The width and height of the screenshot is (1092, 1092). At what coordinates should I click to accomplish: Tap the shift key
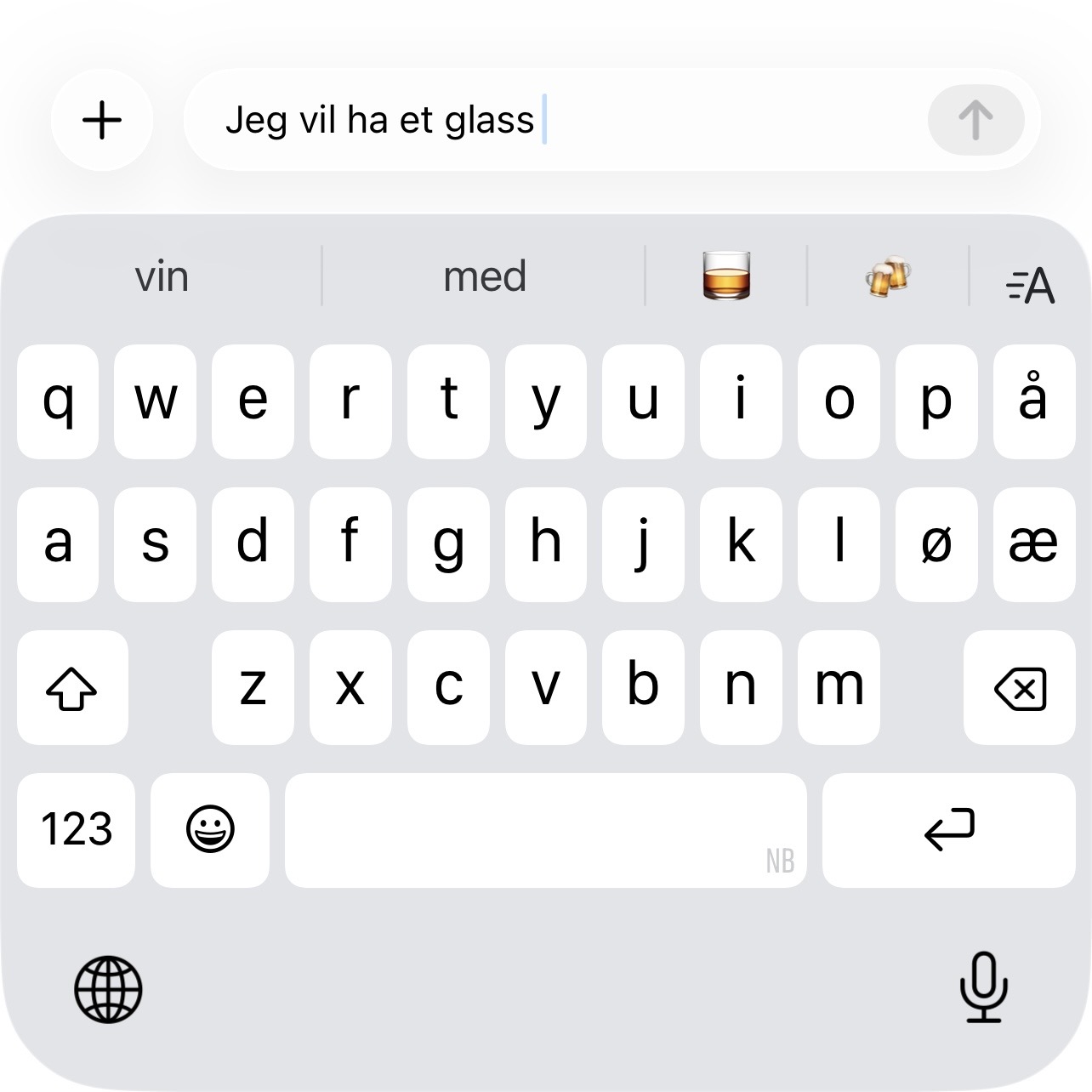72,687
